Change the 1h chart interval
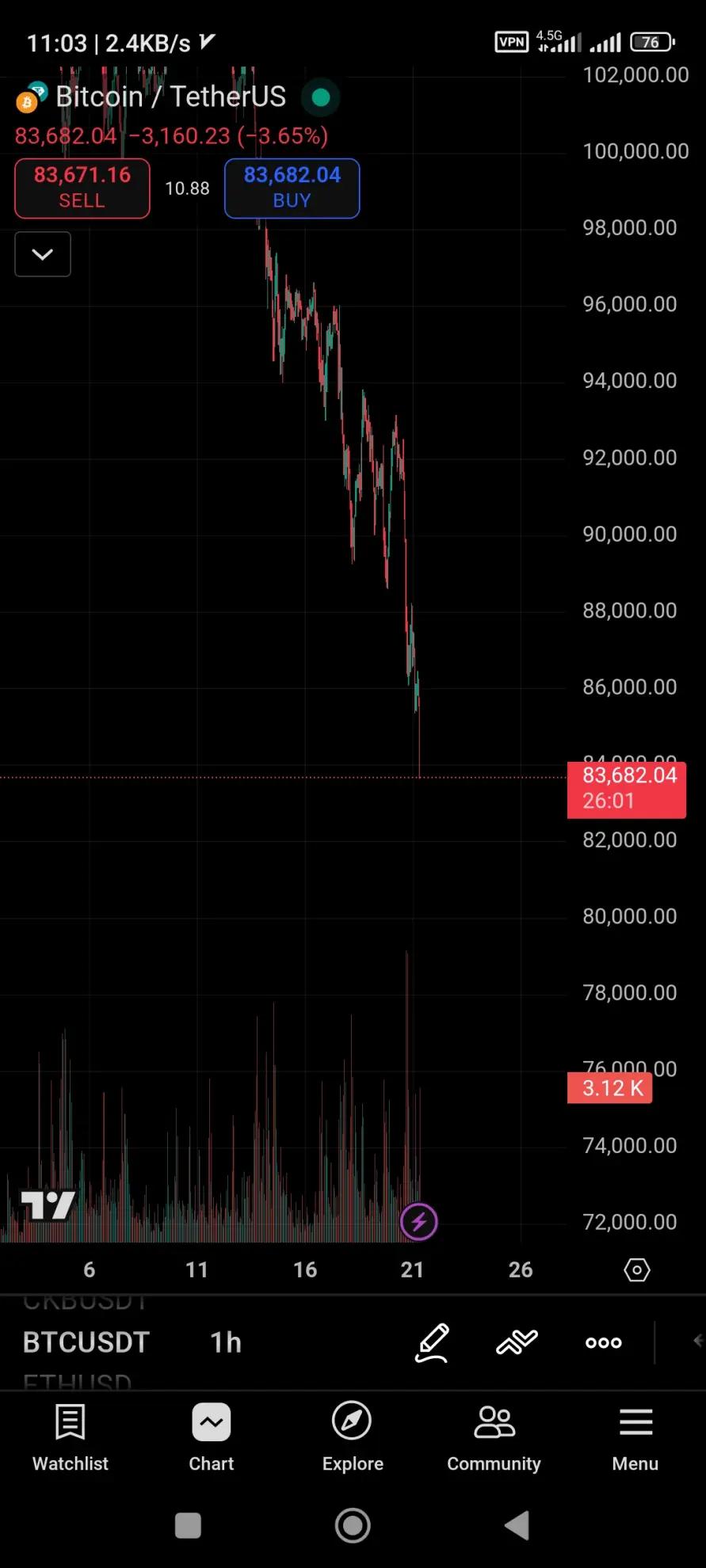The height and width of the screenshot is (1568, 706). [226, 1342]
